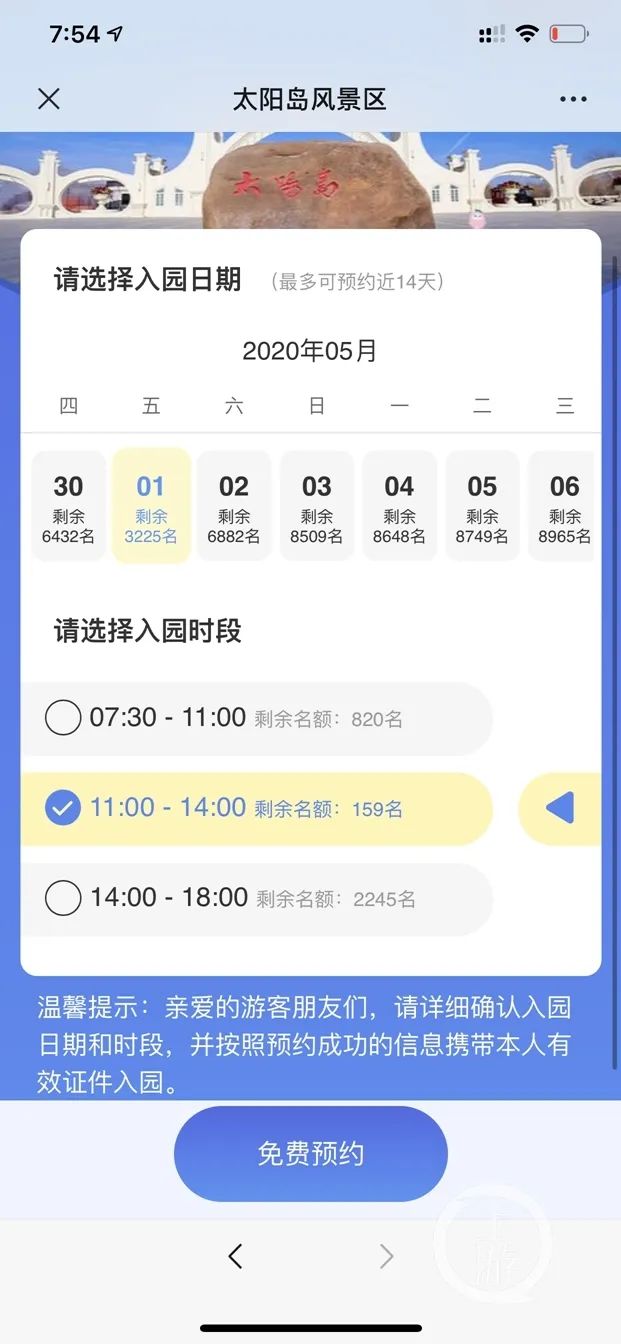Choose May 01 as entry date

tap(151, 506)
